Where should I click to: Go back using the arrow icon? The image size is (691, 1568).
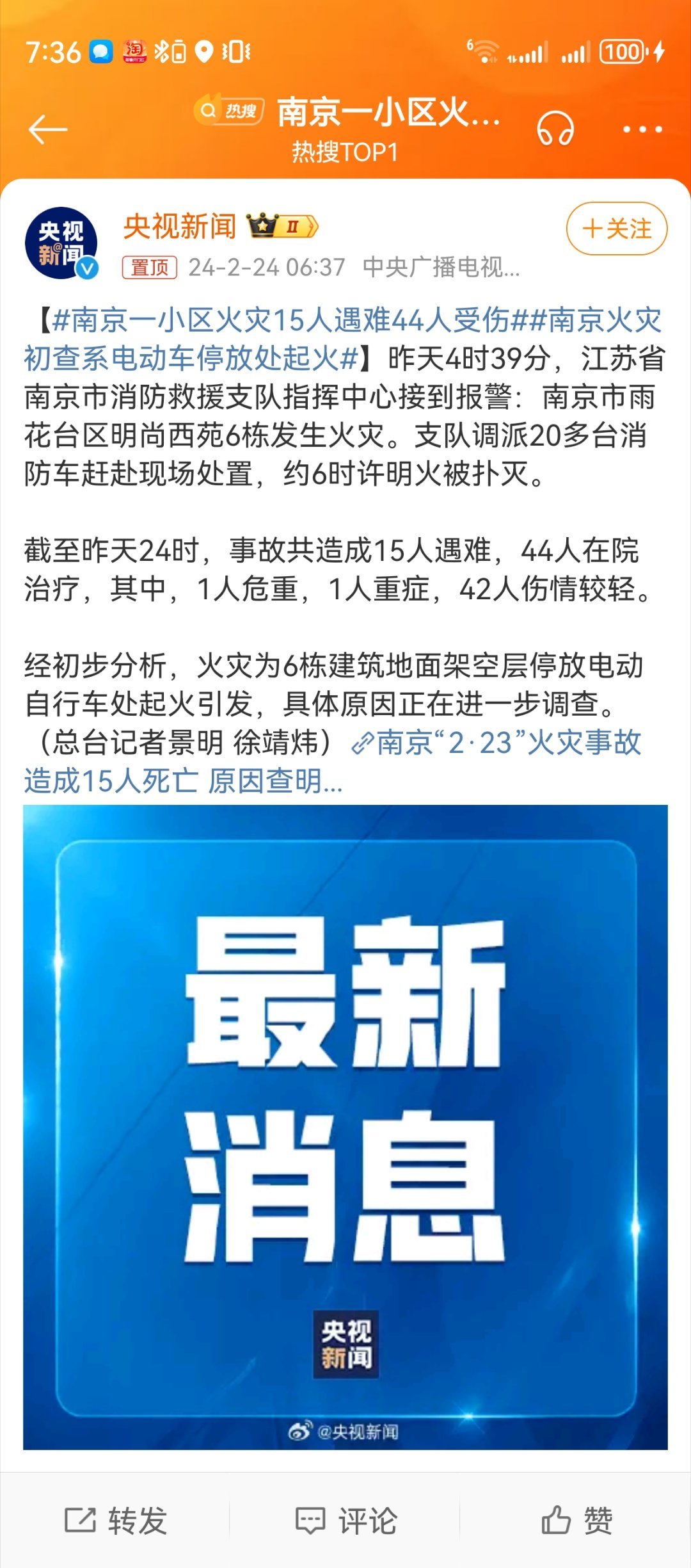[x=48, y=129]
